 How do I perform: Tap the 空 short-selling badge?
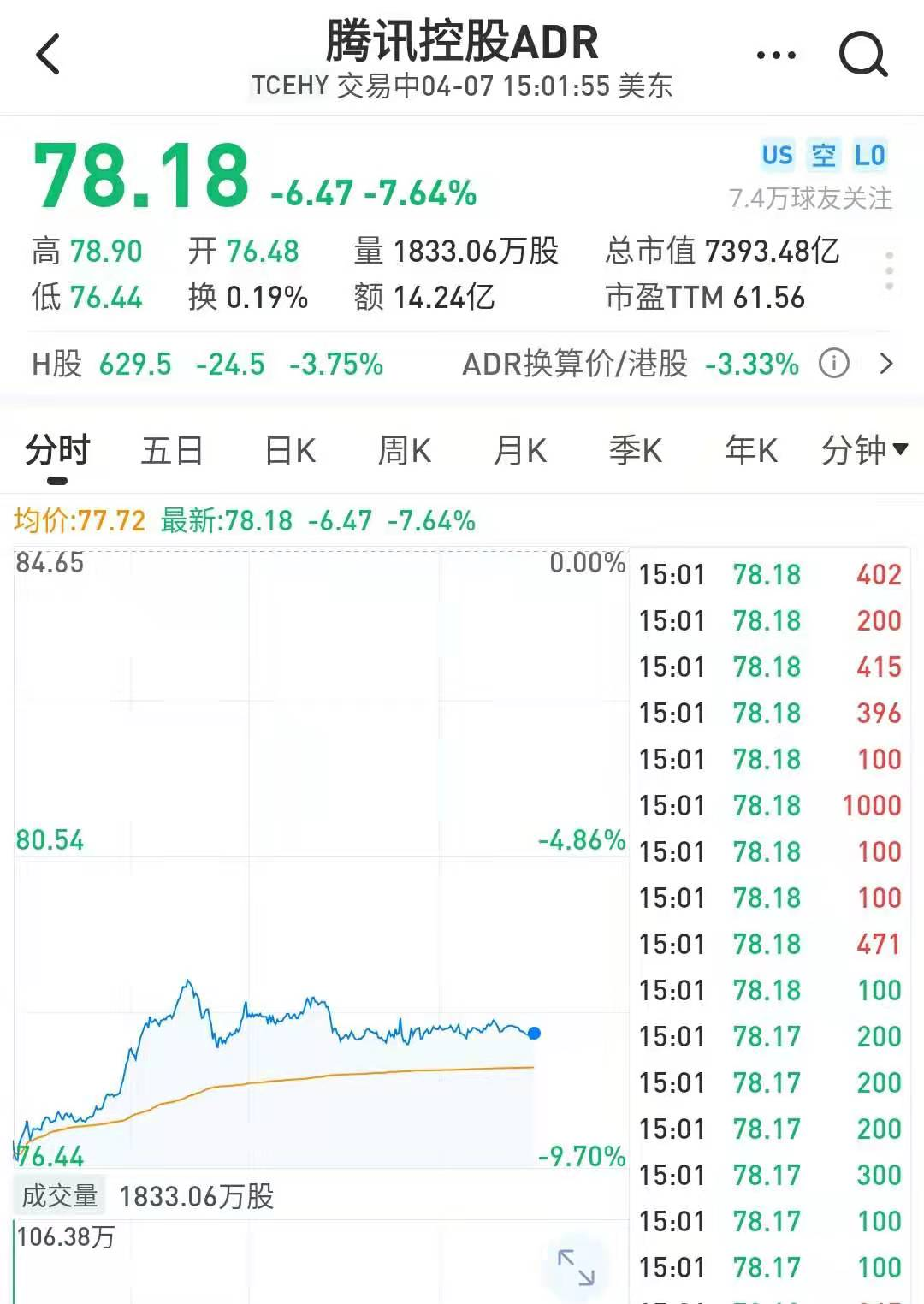pyautogui.click(x=823, y=156)
